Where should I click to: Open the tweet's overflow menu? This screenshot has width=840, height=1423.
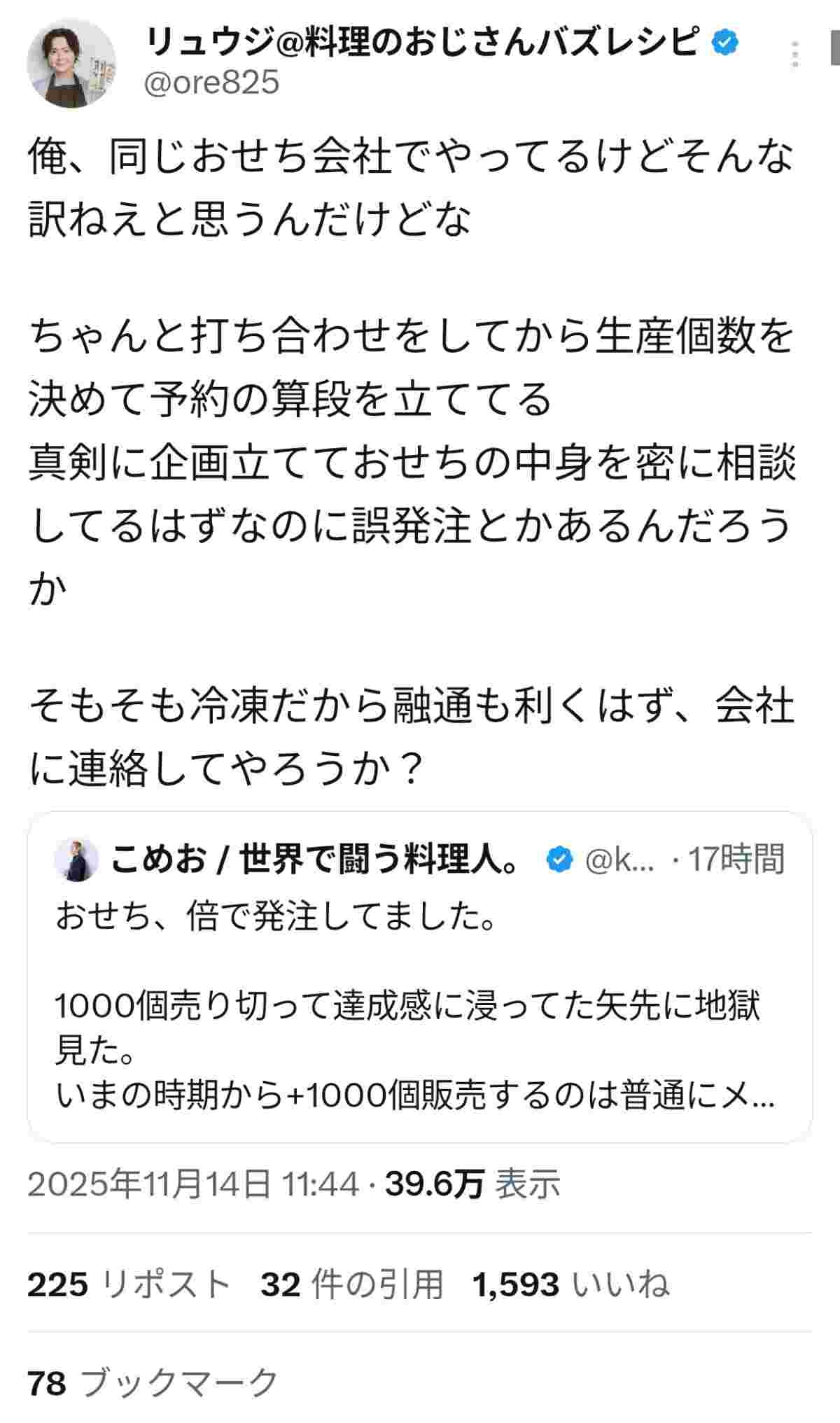point(794,55)
